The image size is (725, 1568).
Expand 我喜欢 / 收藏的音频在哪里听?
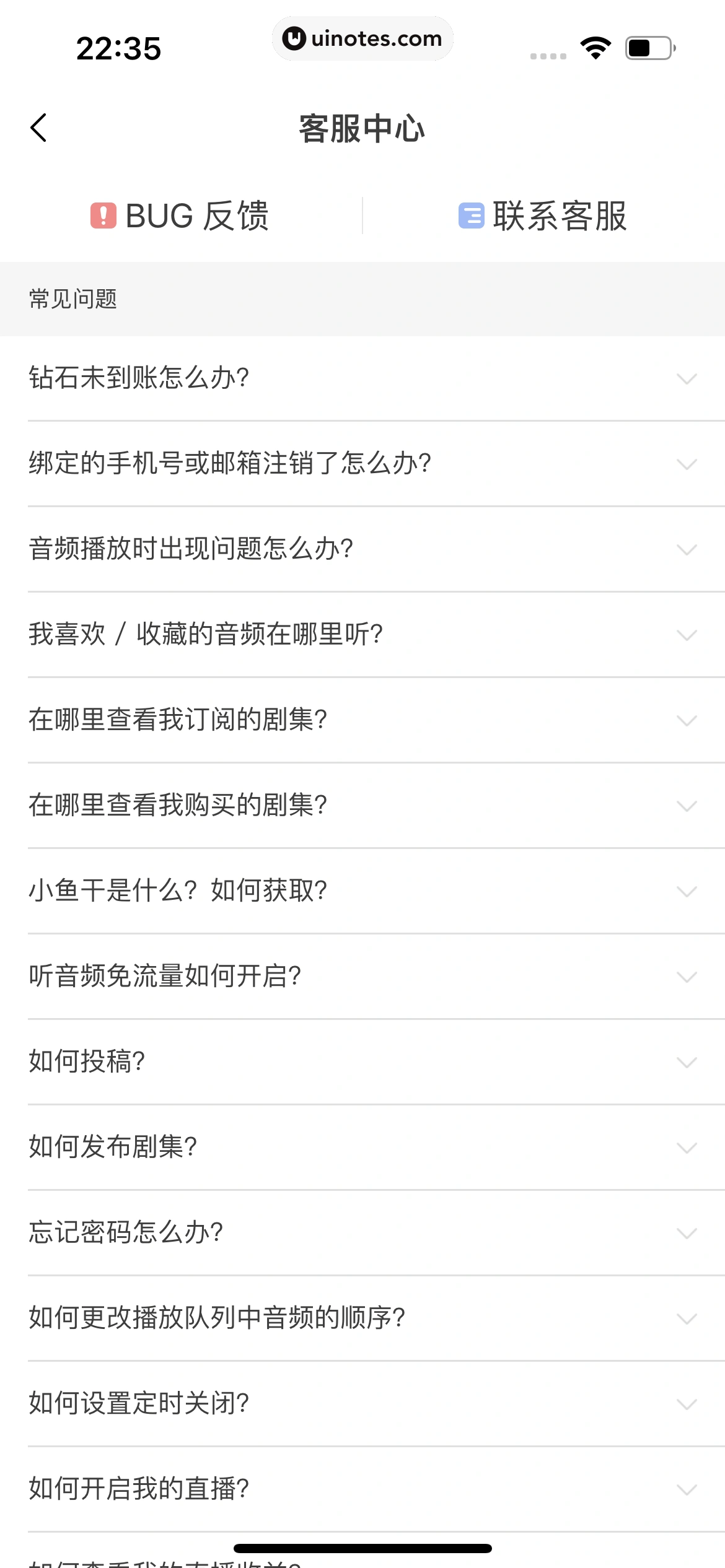[362, 634]
